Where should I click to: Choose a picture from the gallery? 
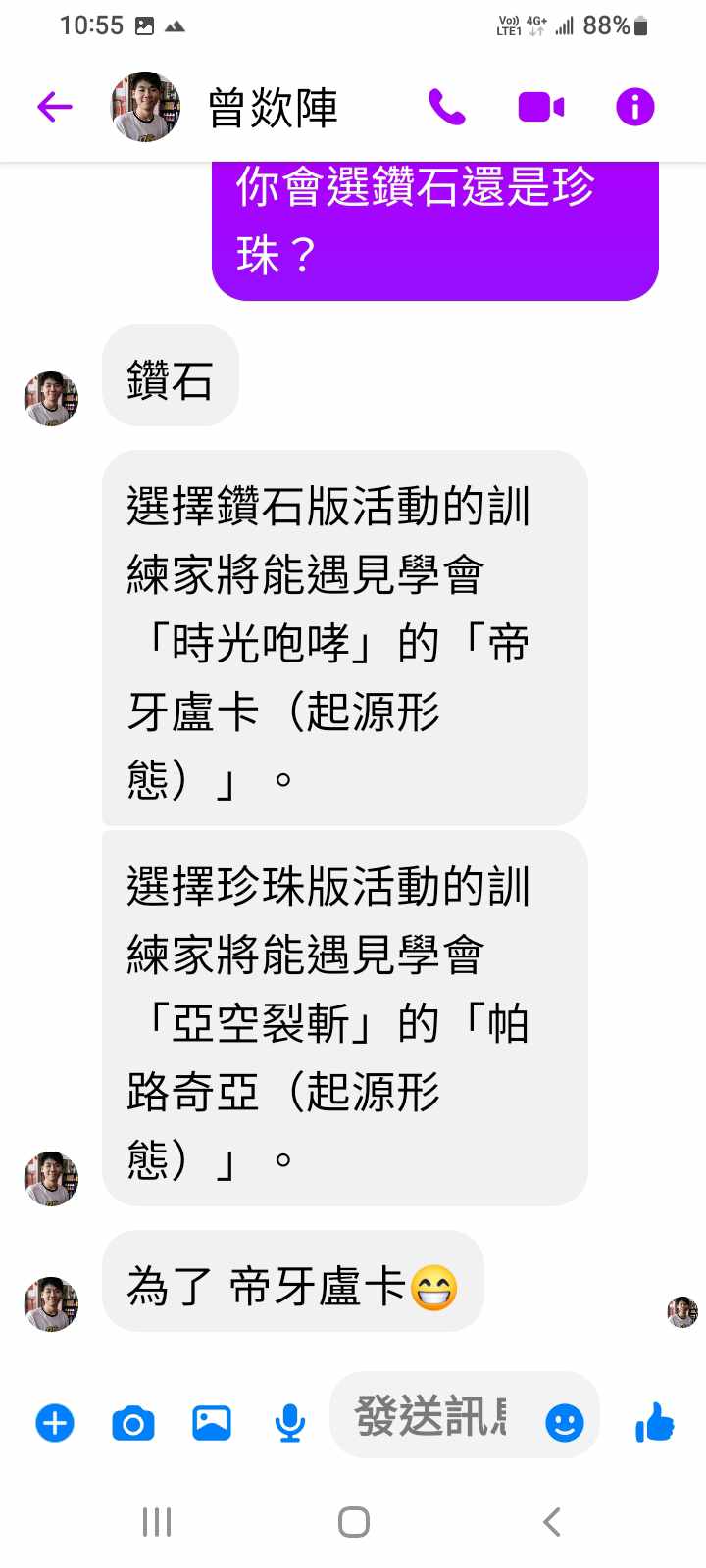(x=212, y=1422)
